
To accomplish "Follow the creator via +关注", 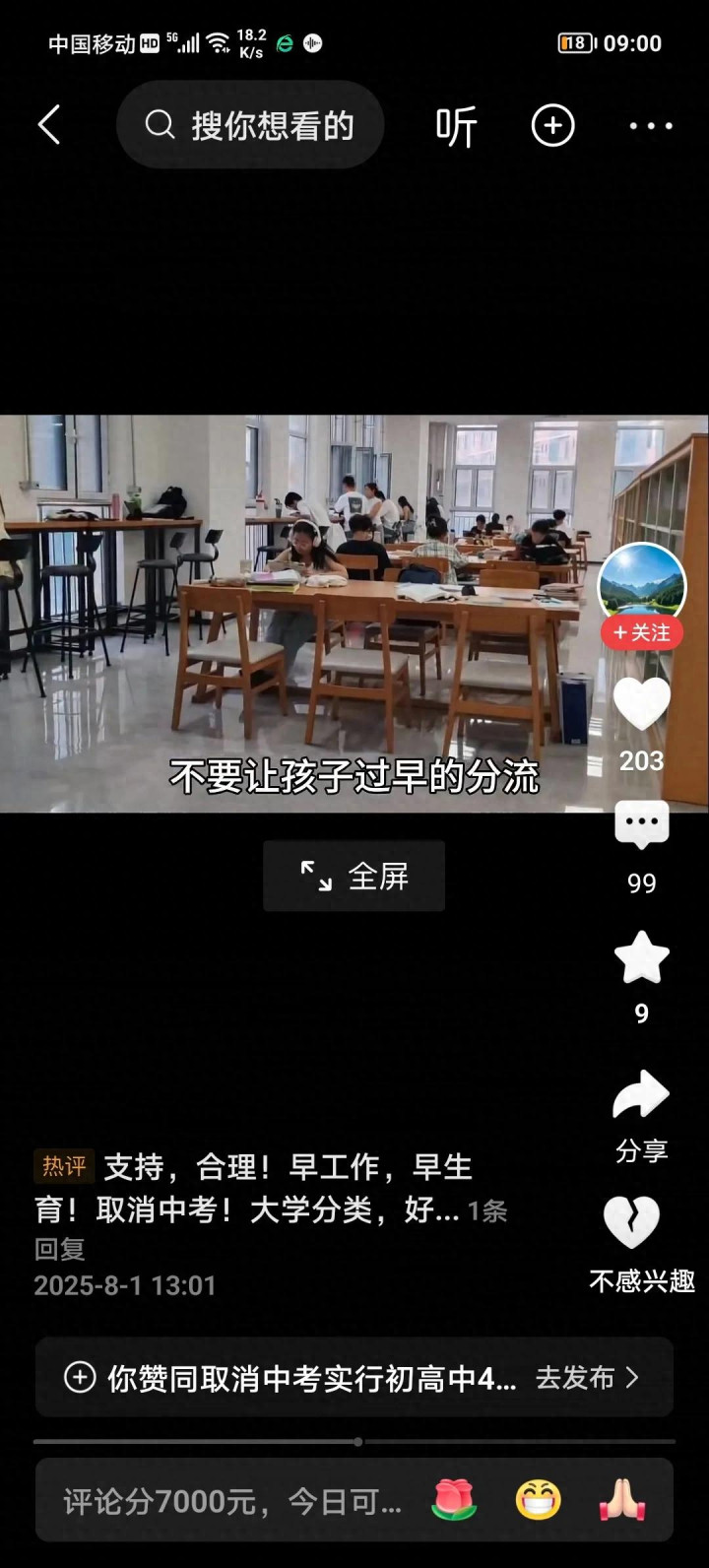I will [x=642, y=632].
